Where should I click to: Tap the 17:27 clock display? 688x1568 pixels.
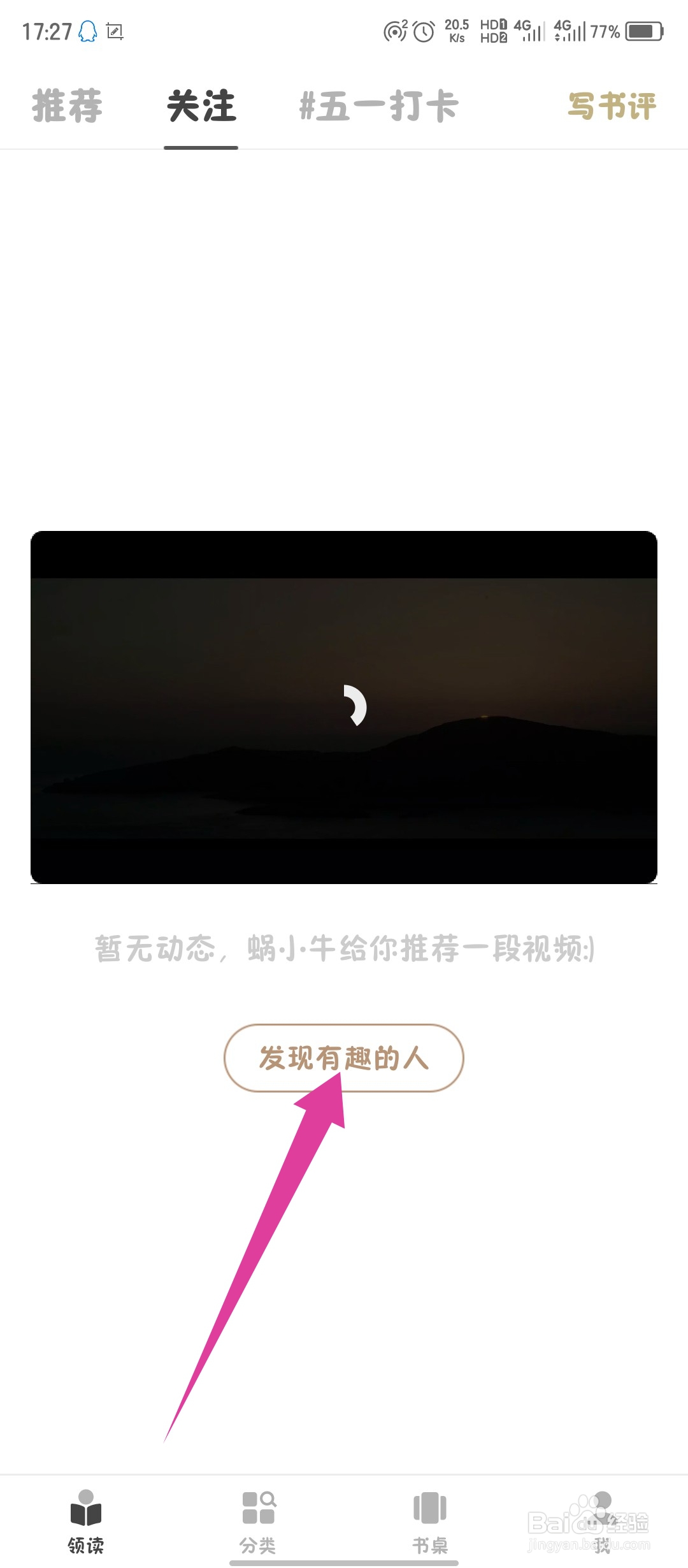click(x=48, y=29)
